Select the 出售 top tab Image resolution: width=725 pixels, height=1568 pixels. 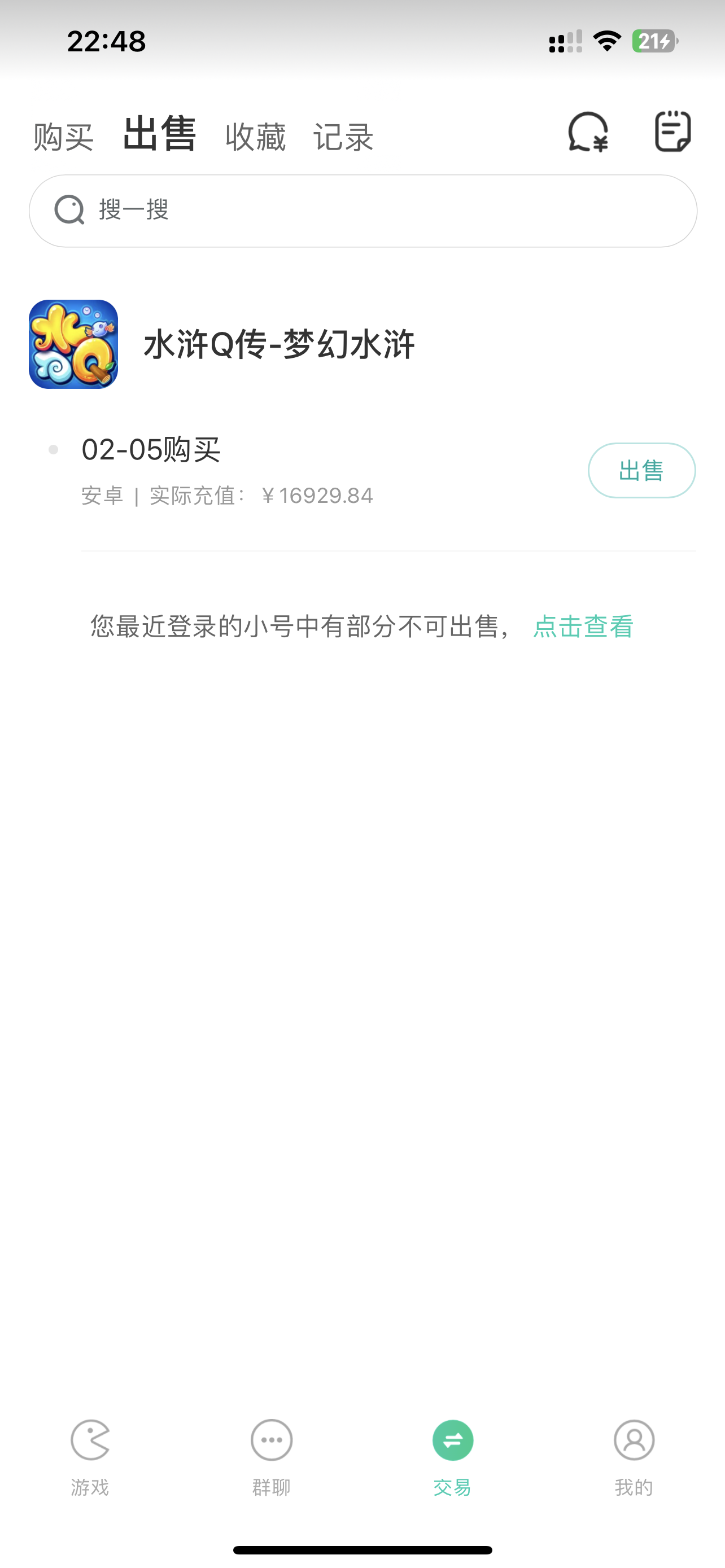(x=159, y=134)
